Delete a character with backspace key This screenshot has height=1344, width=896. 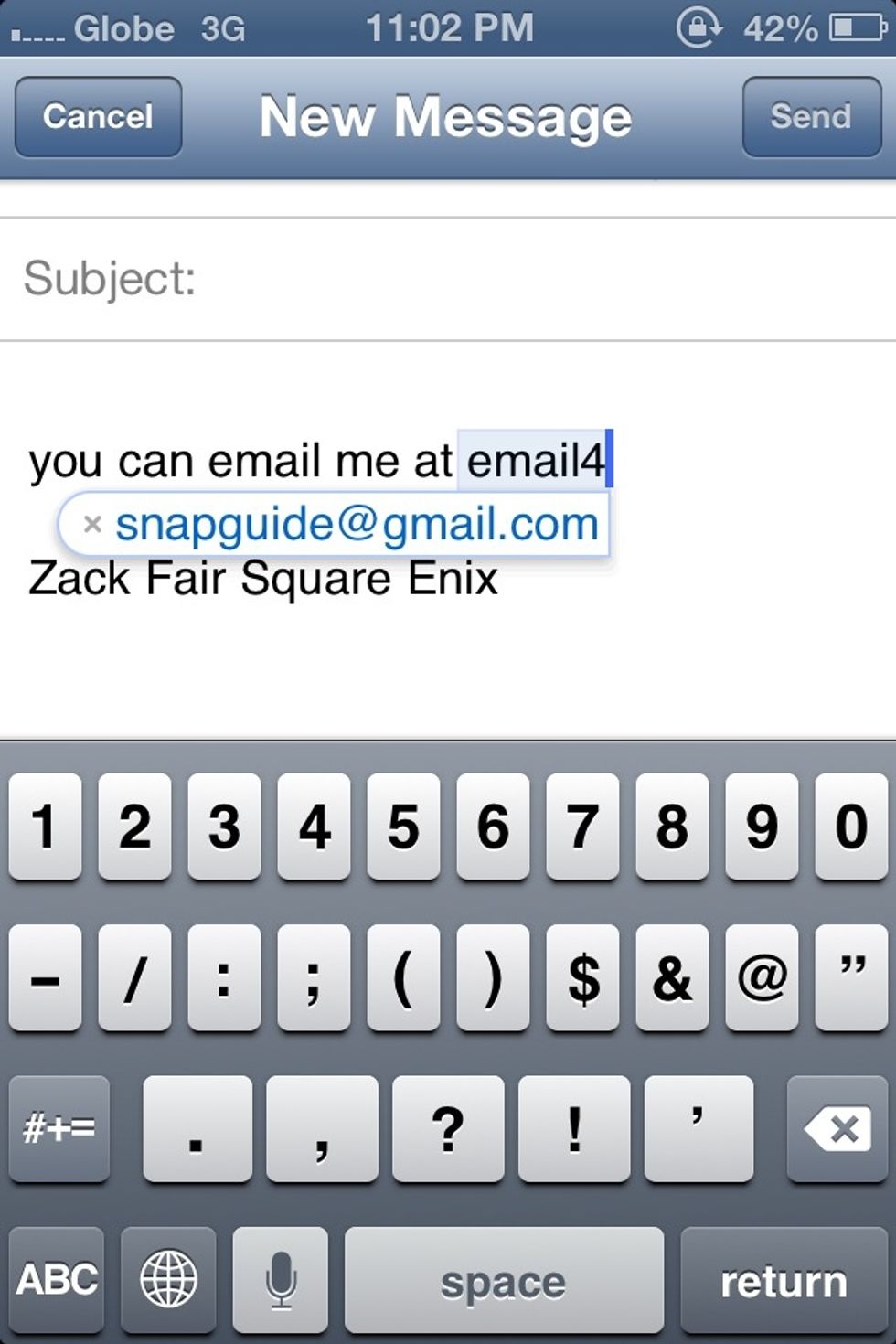[x=837, y=1129]
